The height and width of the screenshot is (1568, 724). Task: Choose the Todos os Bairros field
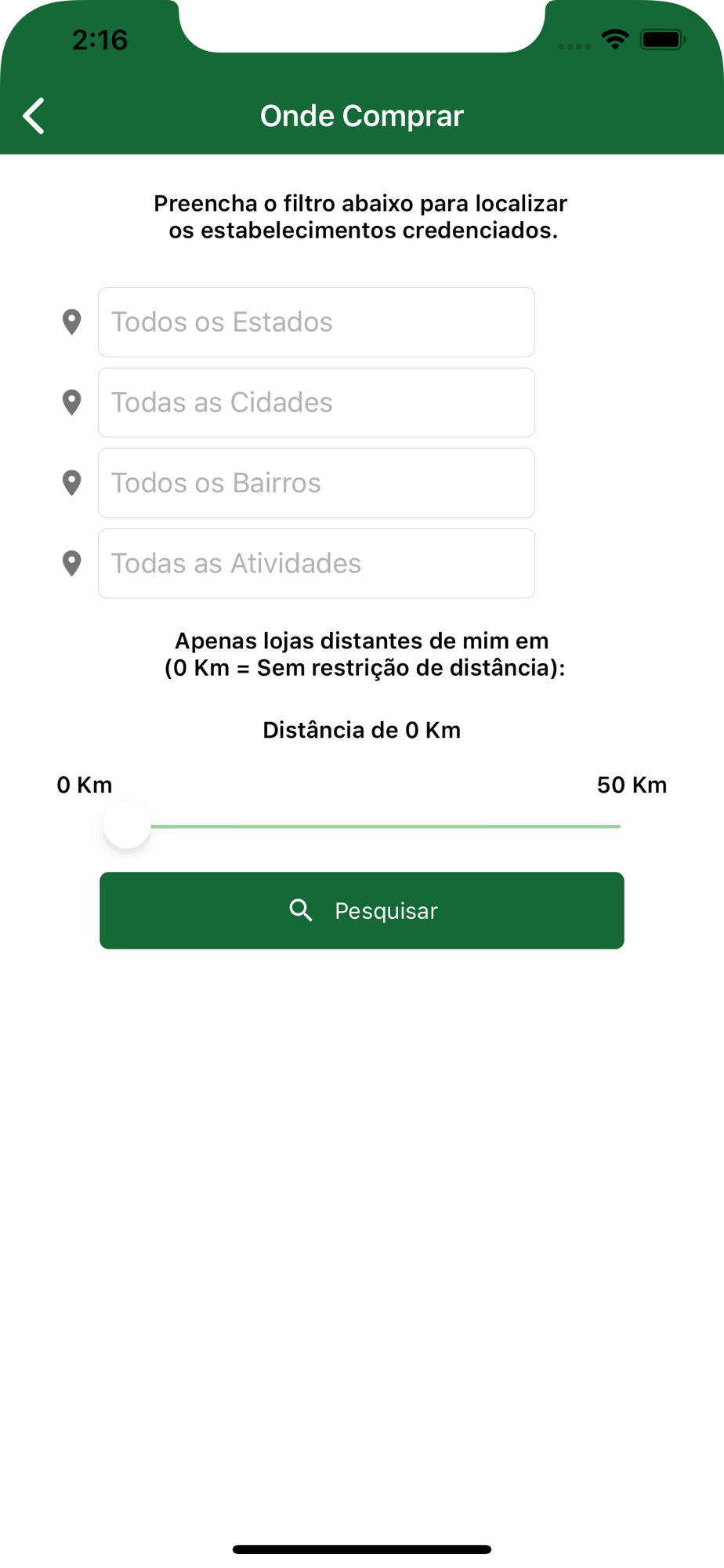click(x=316, y=483)
